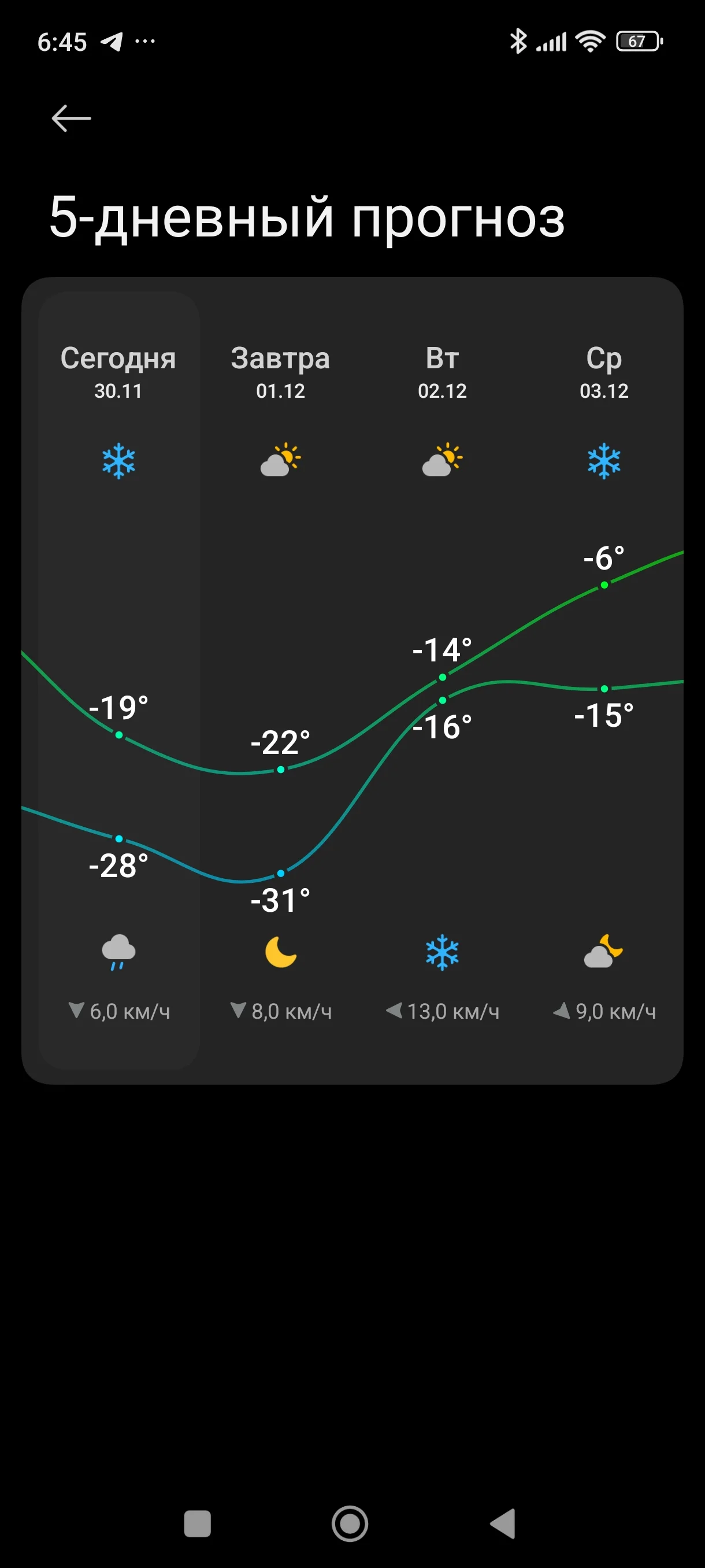
Task: Tap the Вт 02.12 column header
Action: [x=441, y=371]
